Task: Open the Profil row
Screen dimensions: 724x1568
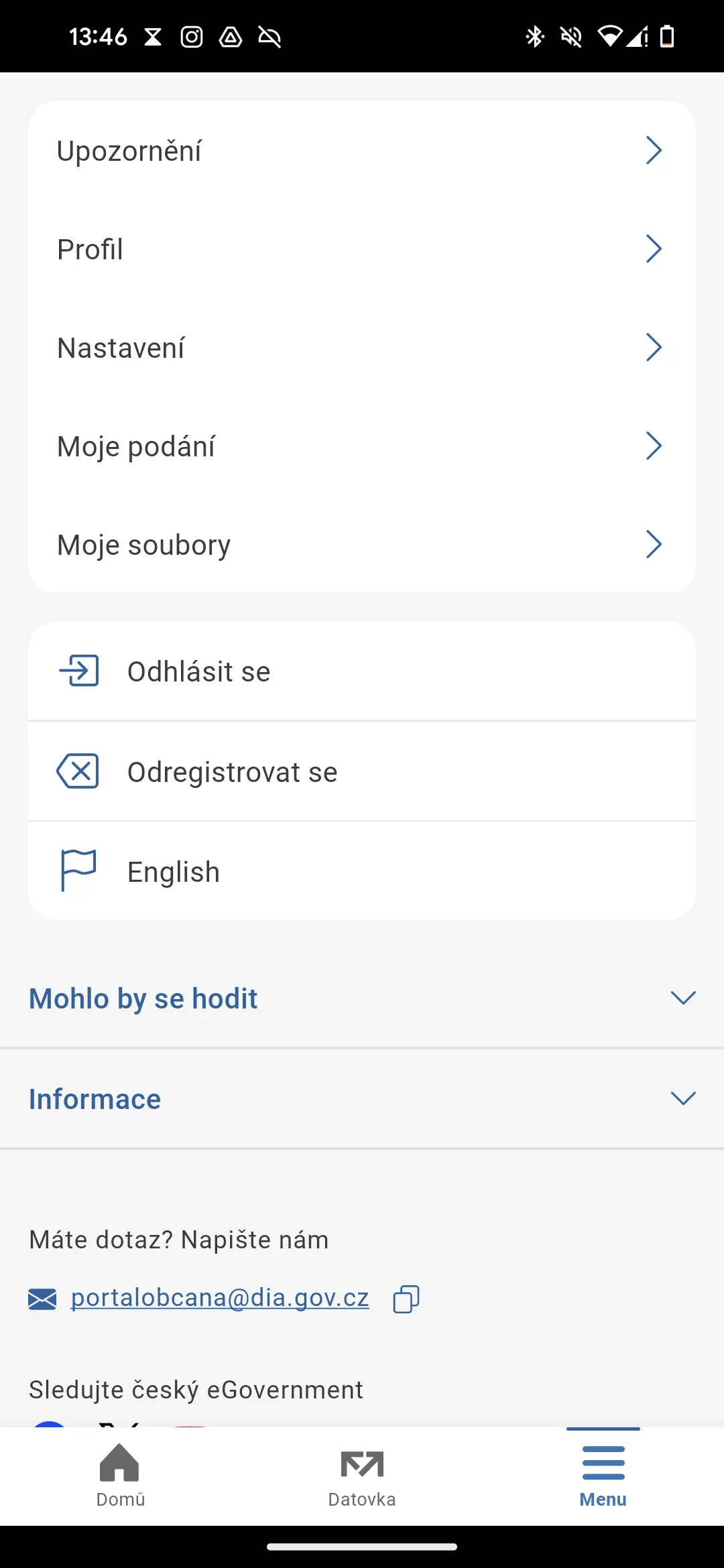Action: (x=362, y=249)
